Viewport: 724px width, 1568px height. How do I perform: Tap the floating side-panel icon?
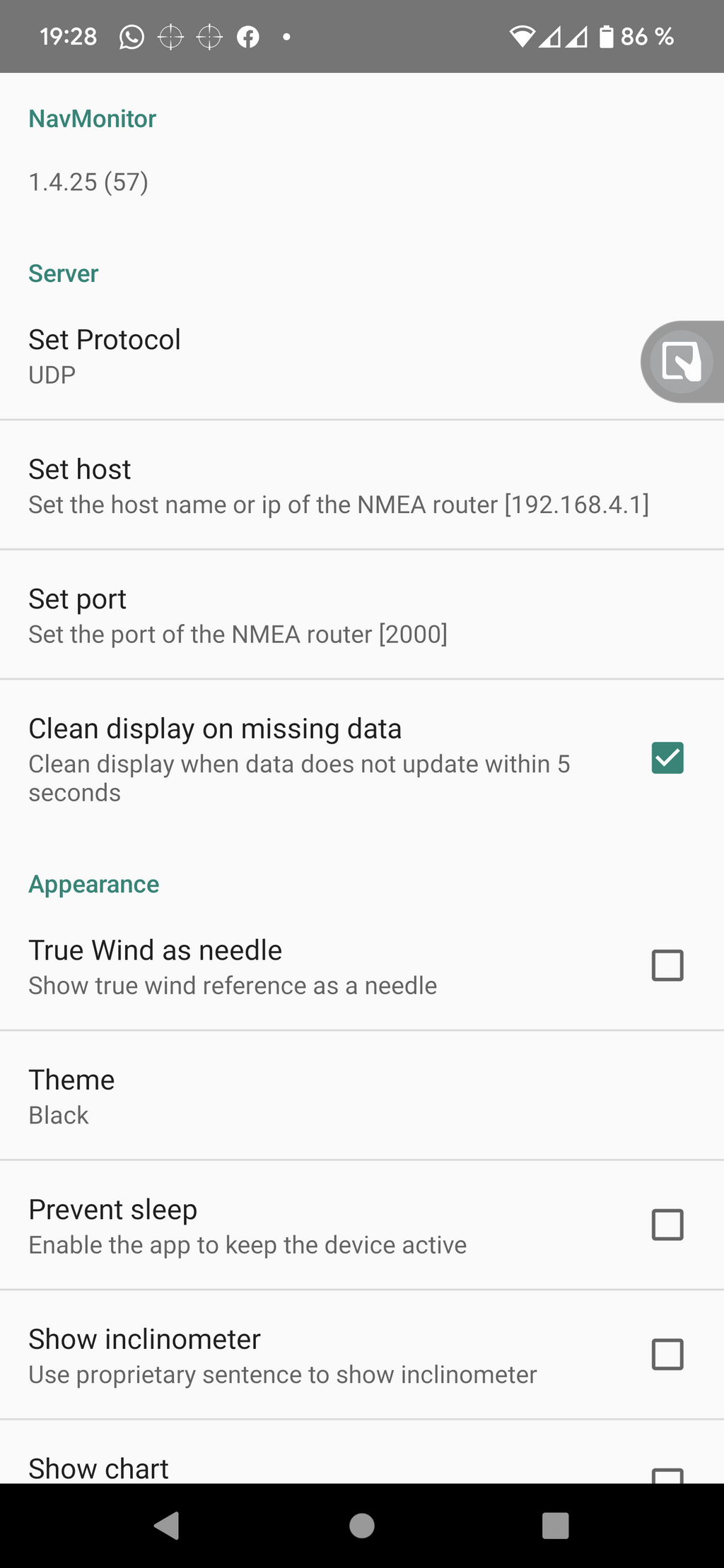coord(682,362)
